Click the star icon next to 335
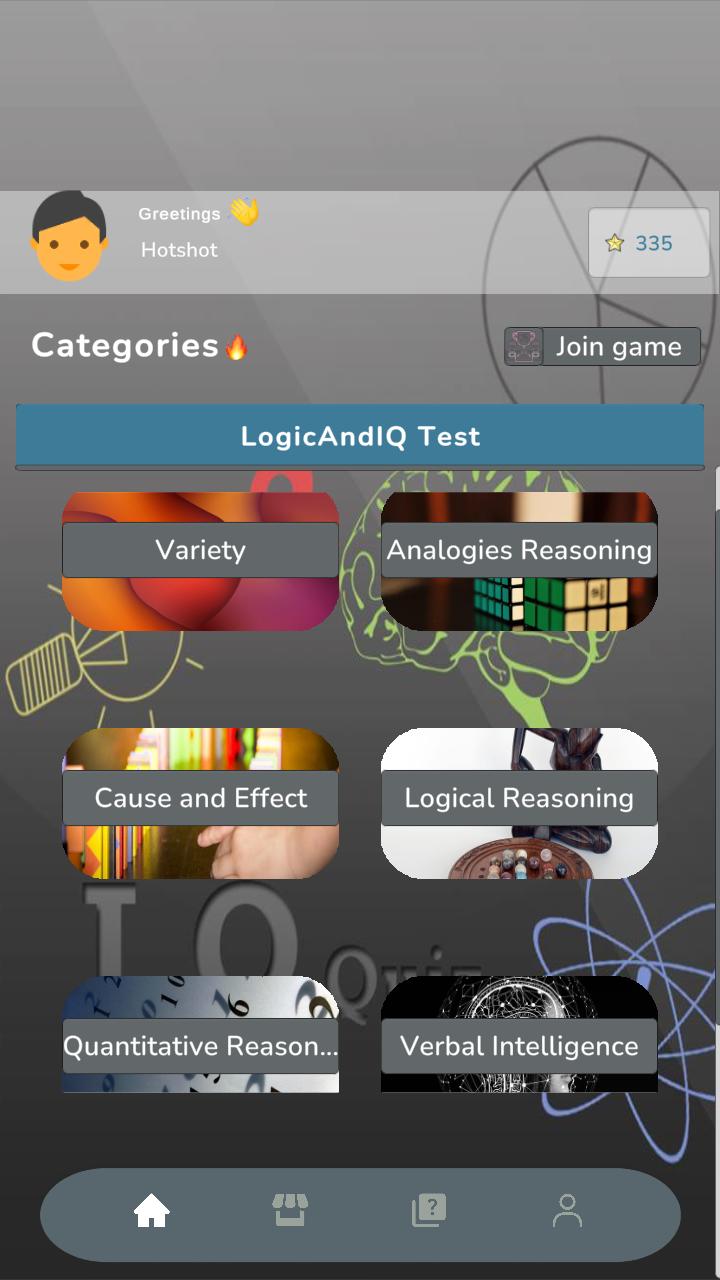Image resolution: width=720 pixels, height=1280 pixels. [614, 243]
